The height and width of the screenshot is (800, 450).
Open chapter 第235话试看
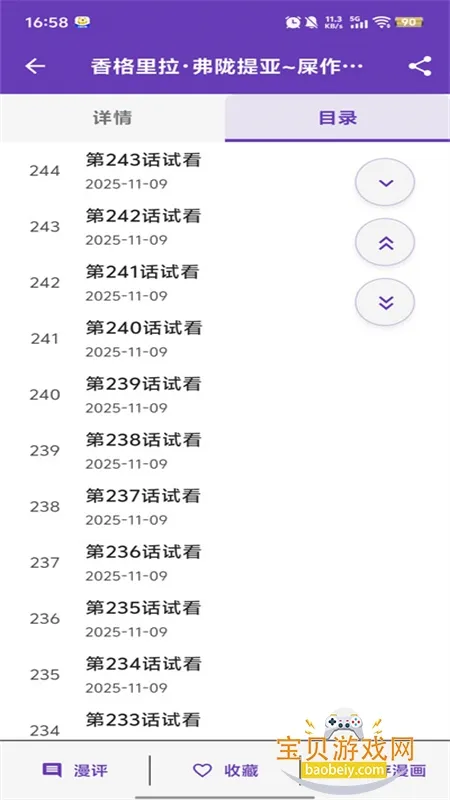click(225, 620)
